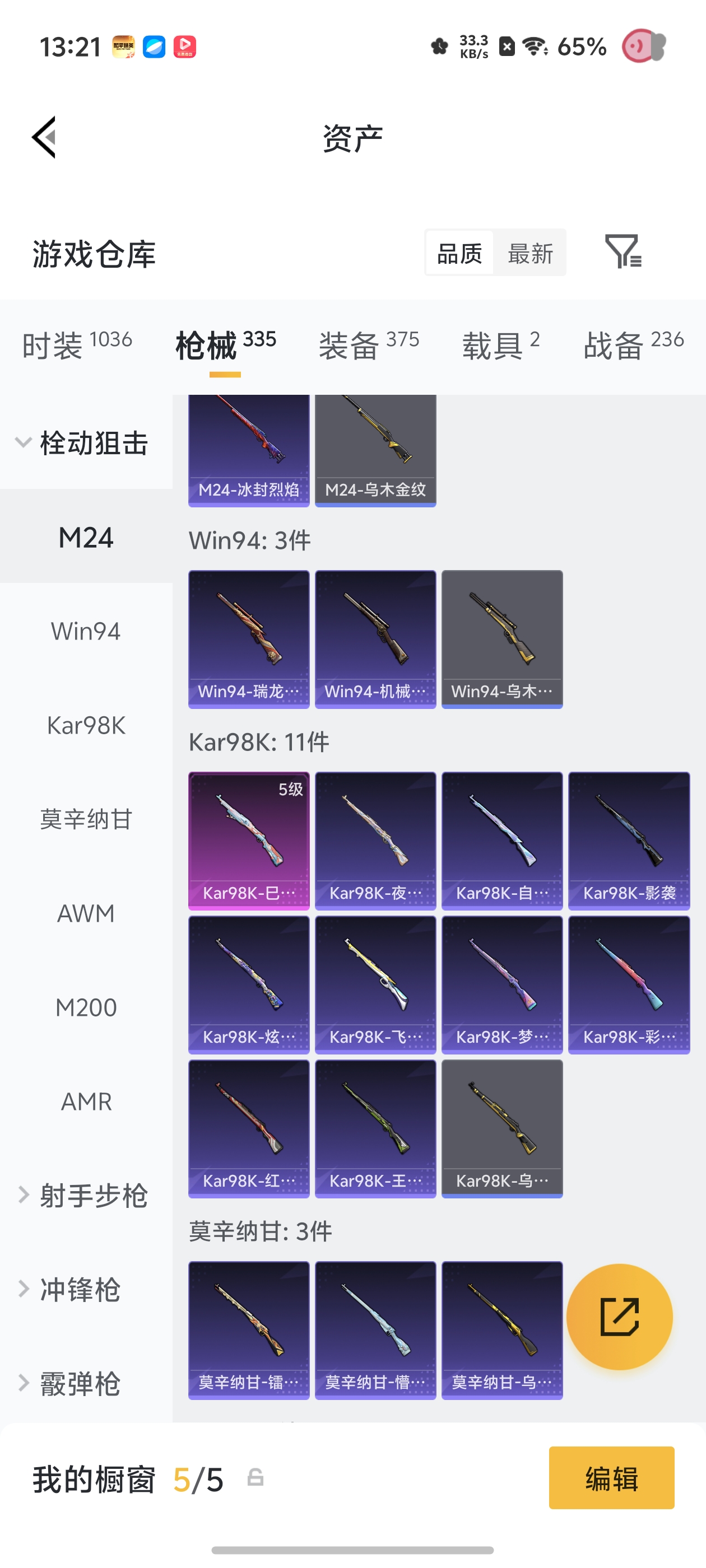The image size is (706, 1568).
Task: Select the 品质 sort option
Action: point(460,253)
